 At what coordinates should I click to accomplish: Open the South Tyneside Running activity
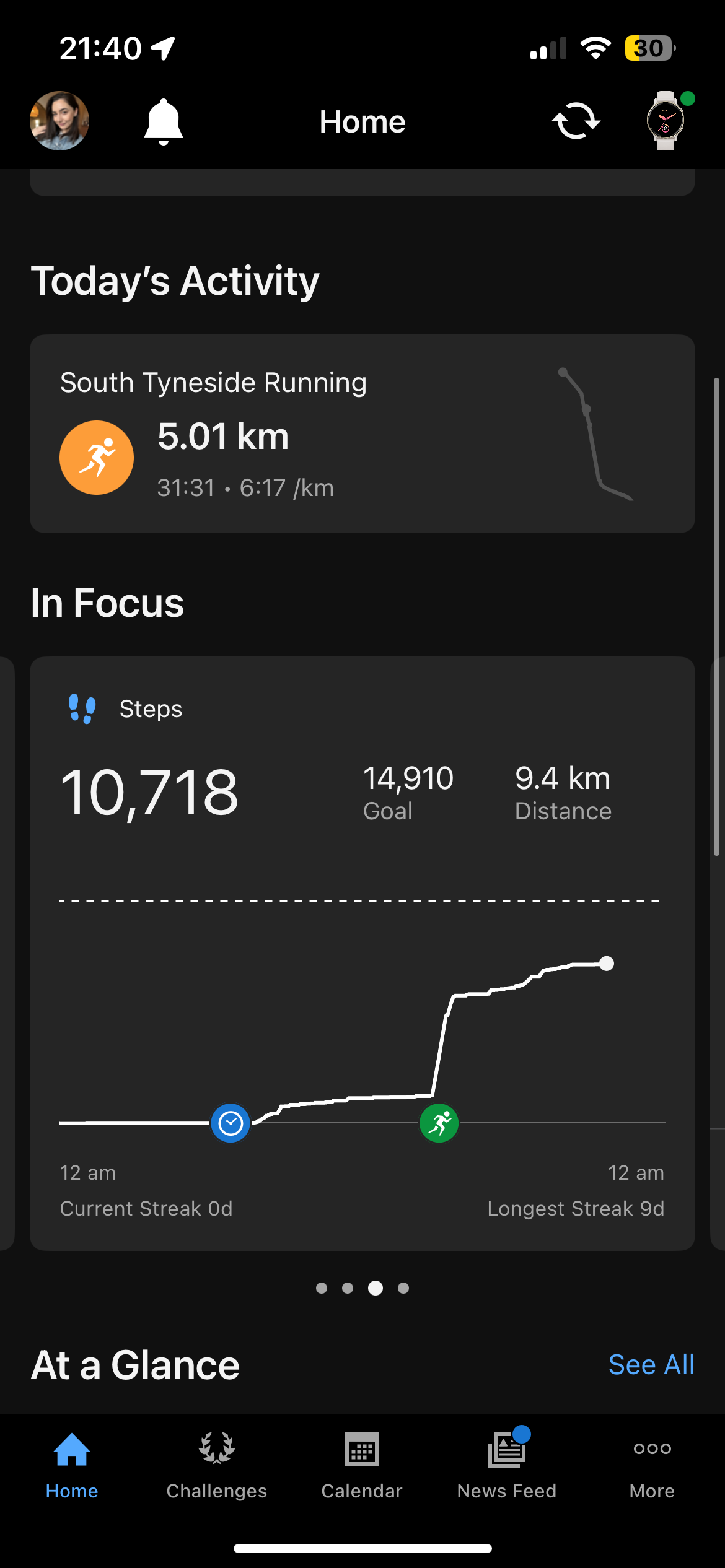click(x=362, y=433)
